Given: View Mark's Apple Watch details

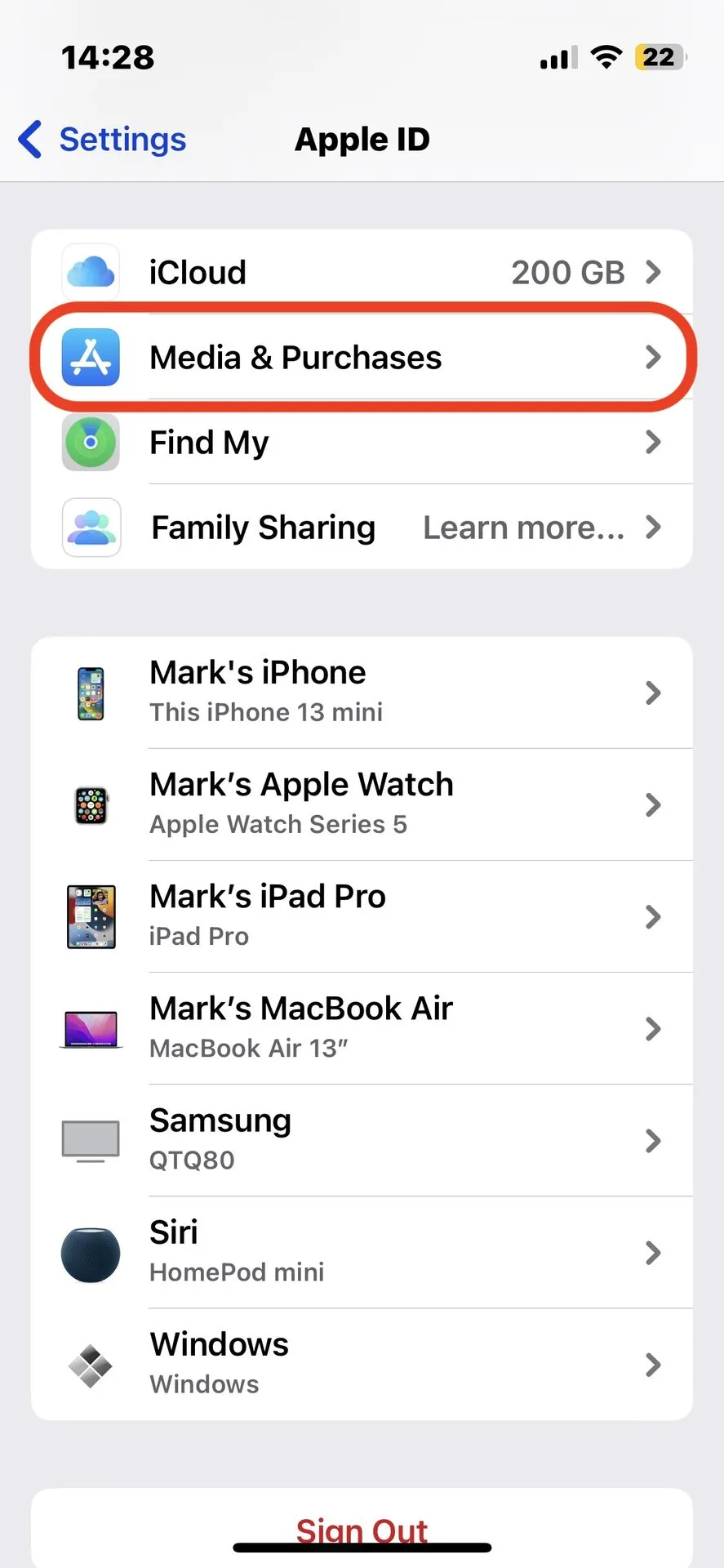Looking at the screenshot, I should point(362,804).
